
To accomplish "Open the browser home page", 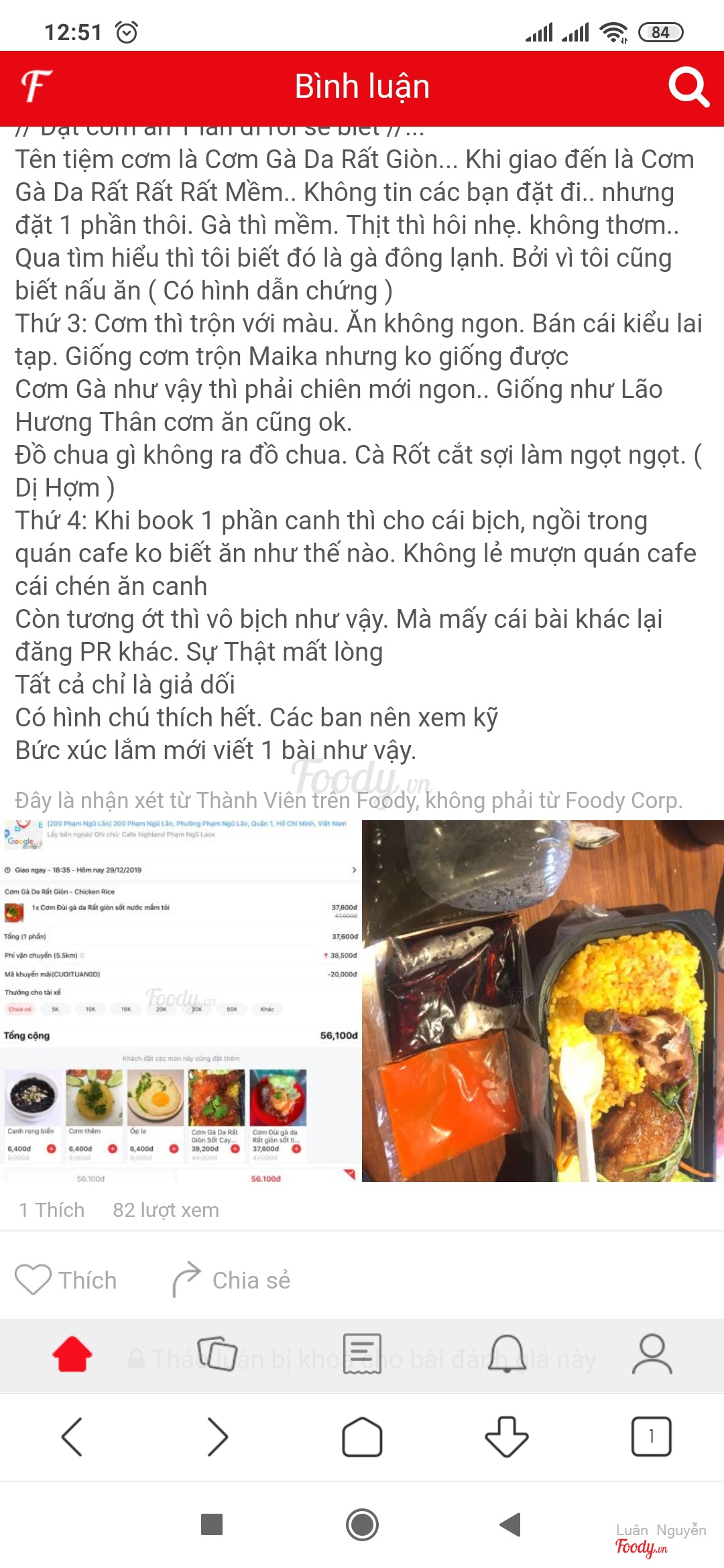I will pos(362,1437).
